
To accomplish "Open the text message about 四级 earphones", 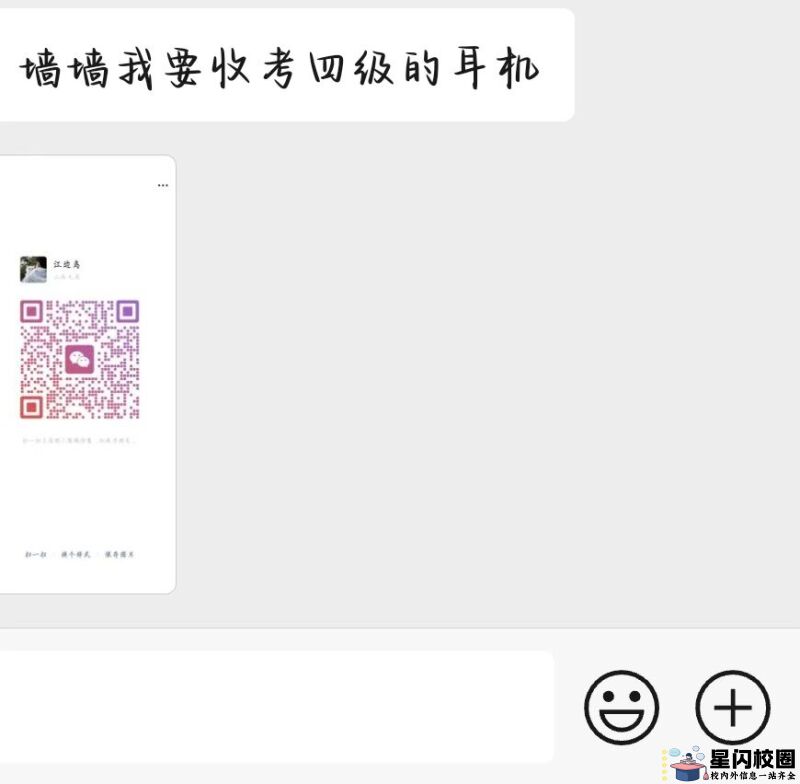I will tap(280, 66).
